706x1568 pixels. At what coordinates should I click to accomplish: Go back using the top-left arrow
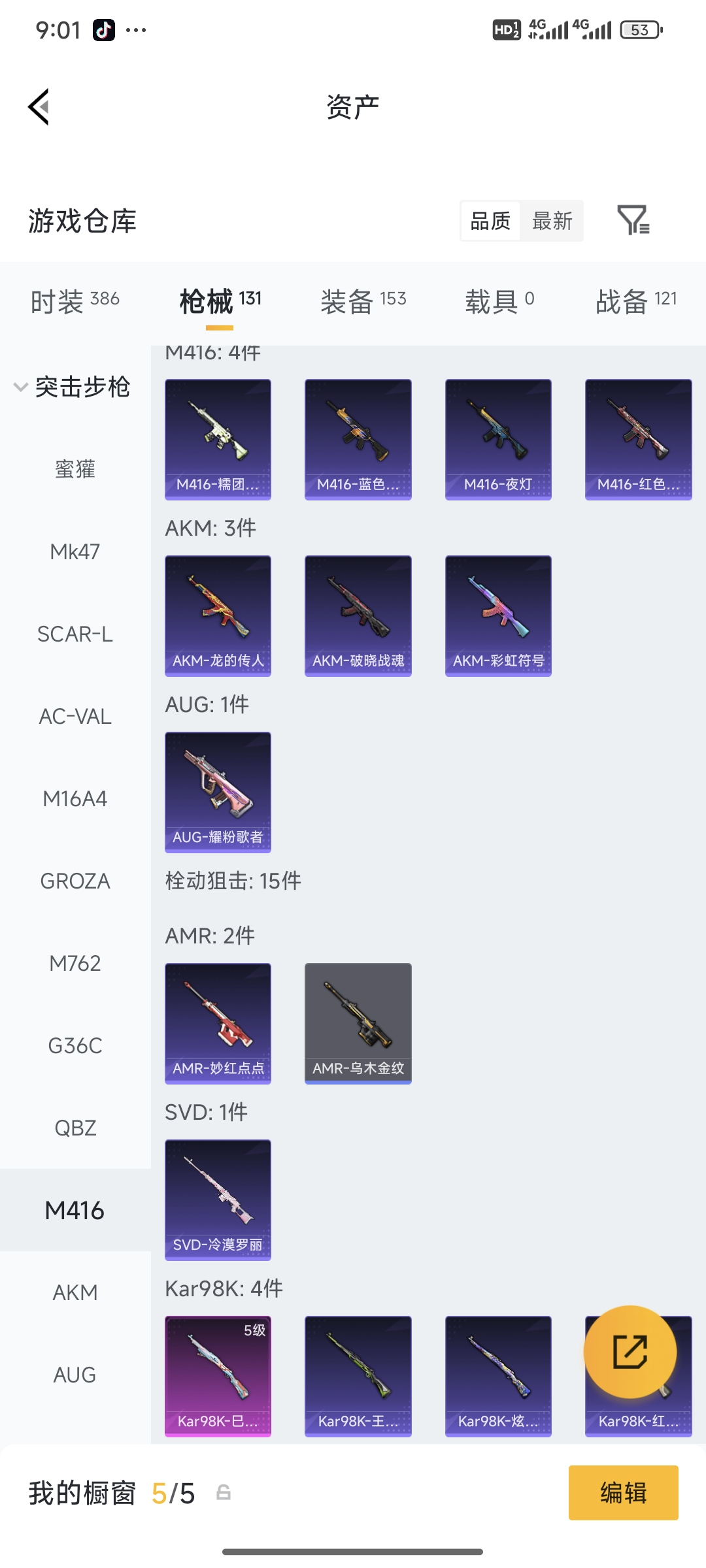coord(39,106)
